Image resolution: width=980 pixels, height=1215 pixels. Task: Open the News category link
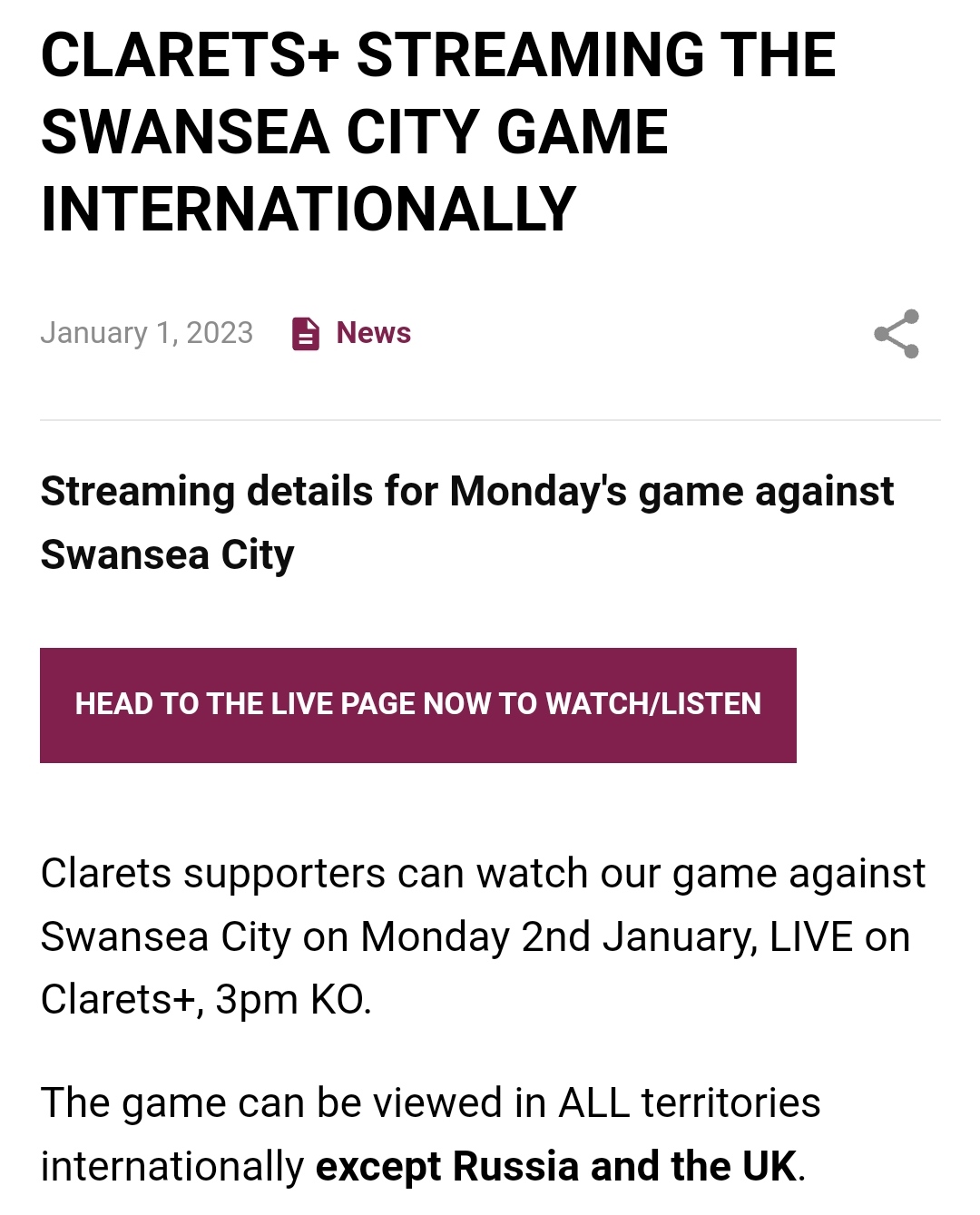(x=372, y=333)
